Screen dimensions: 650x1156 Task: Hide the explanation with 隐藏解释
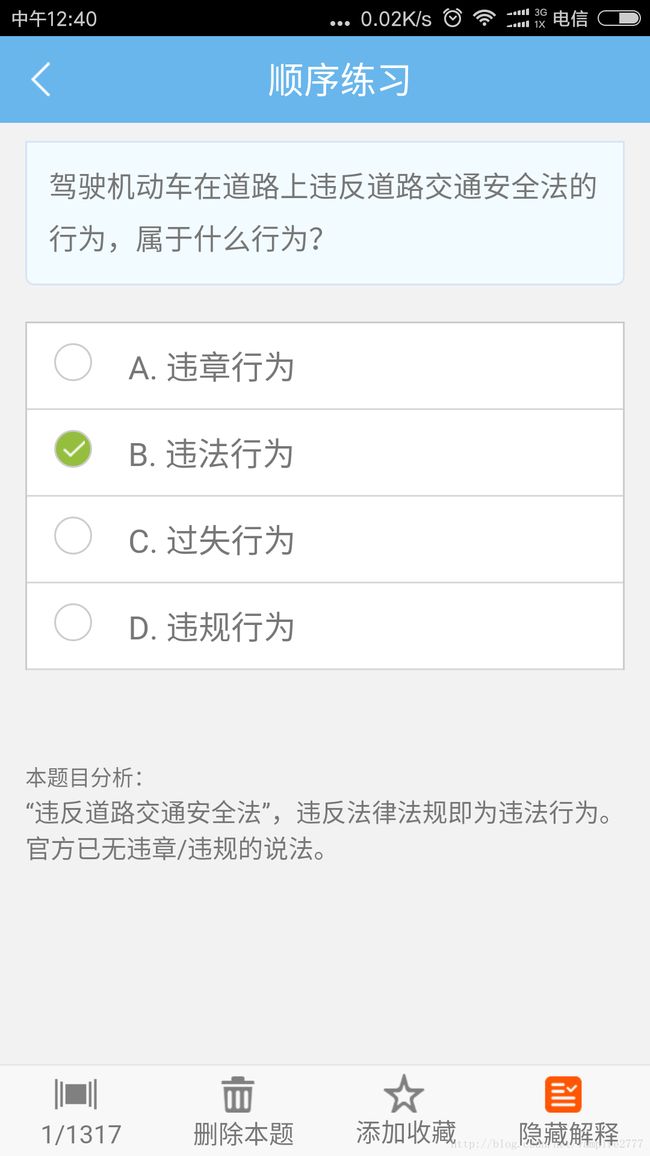tap(568, 1110)
